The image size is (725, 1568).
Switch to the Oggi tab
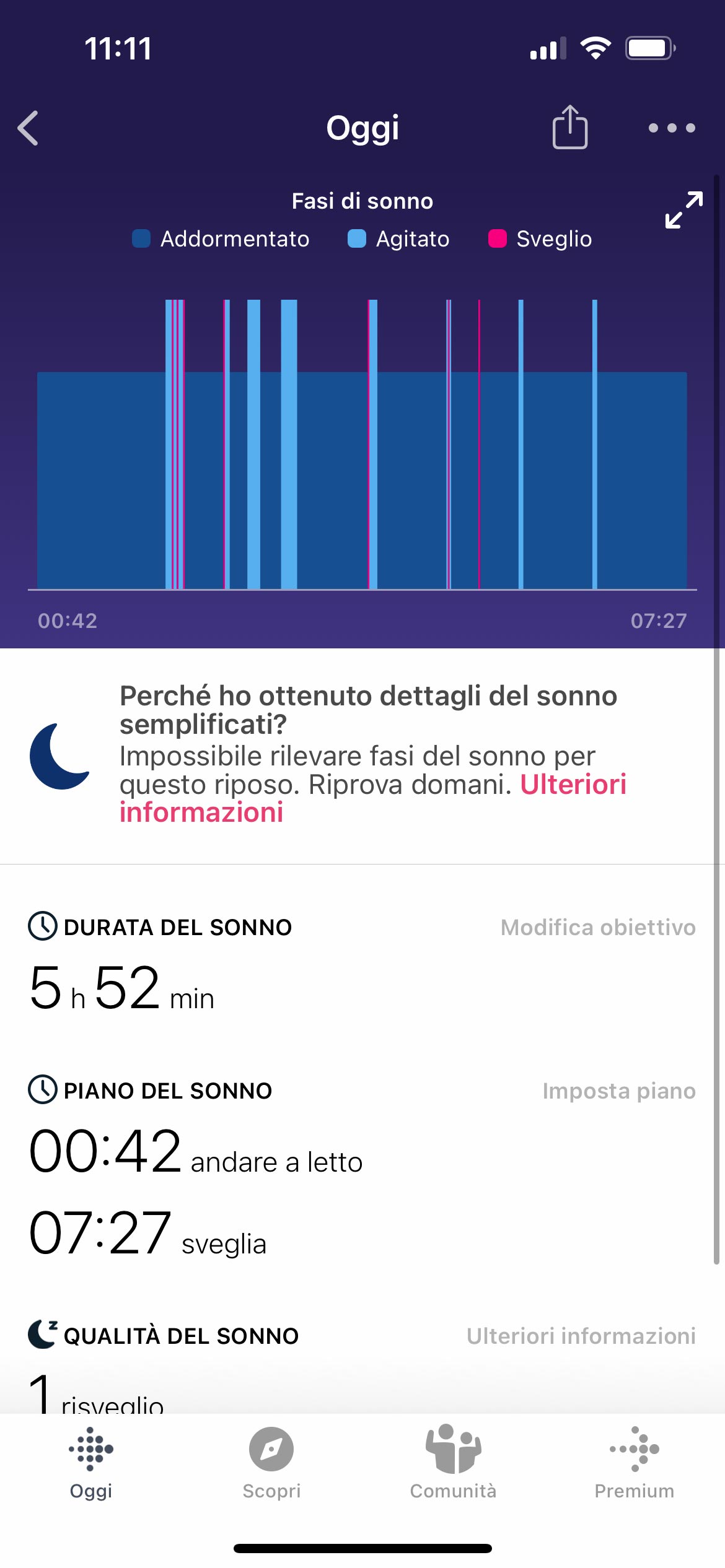click(91, 1463)
